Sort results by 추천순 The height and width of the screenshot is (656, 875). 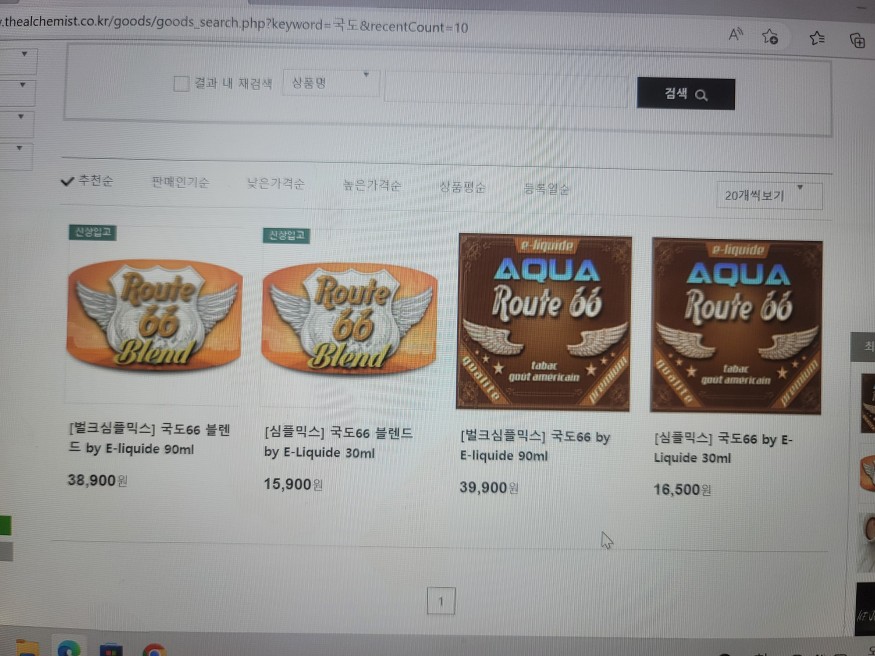click(87, 181)
